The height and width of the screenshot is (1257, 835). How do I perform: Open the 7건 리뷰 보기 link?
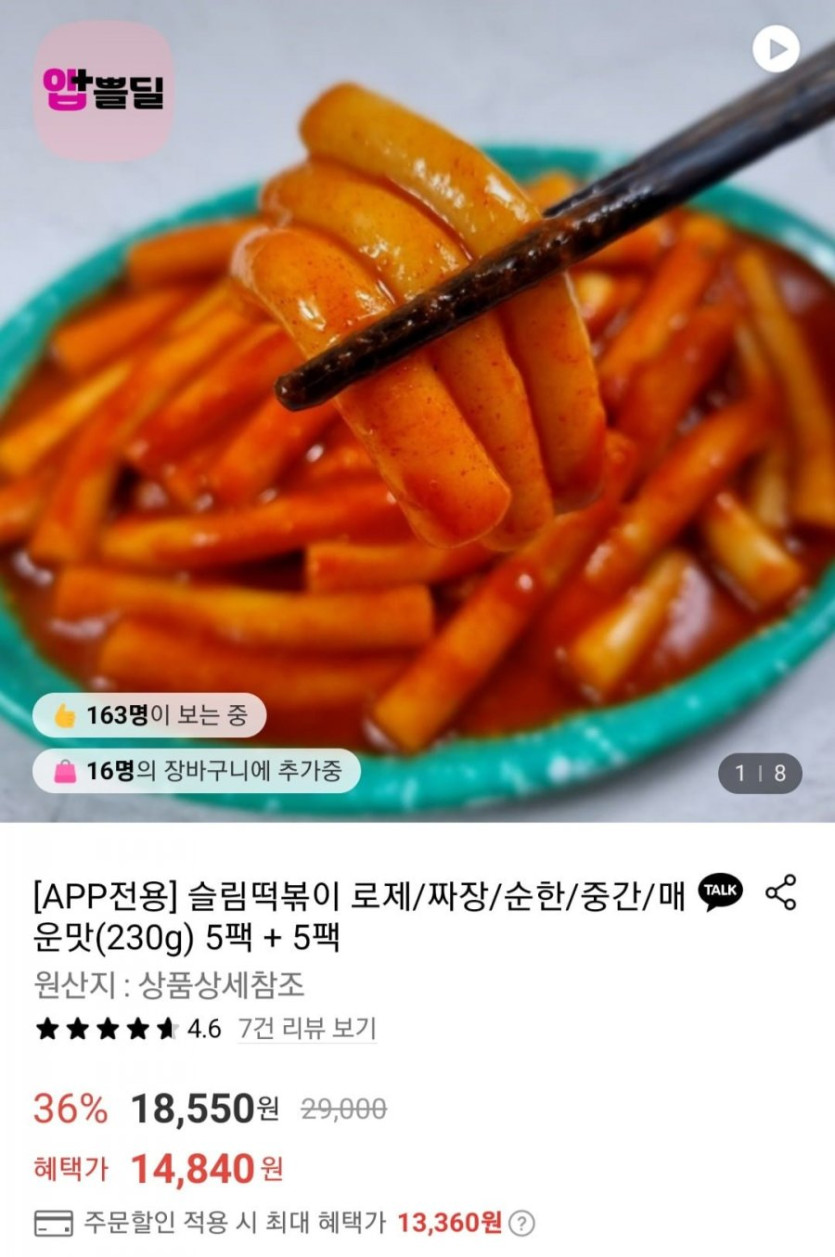point(307,1028)
